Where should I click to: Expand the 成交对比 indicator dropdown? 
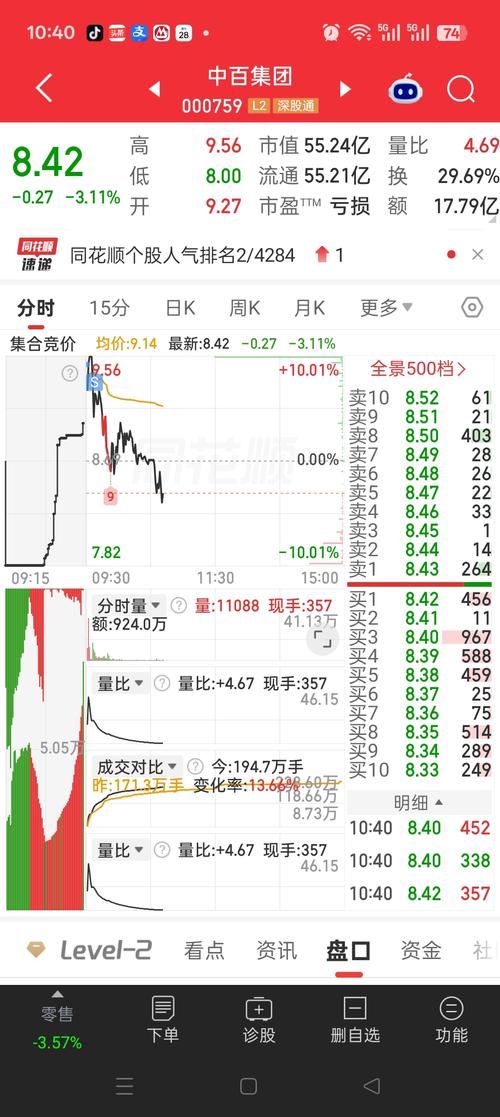[138, 767]
